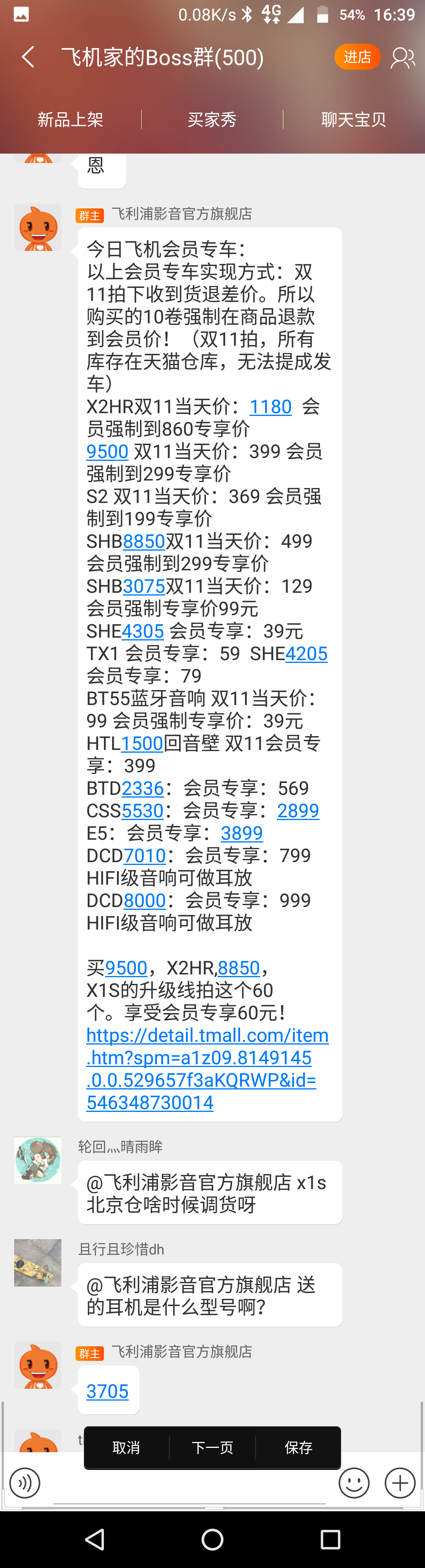Tap the system home button
The height and width of the screenshot is (1568, 425).
212,1539
